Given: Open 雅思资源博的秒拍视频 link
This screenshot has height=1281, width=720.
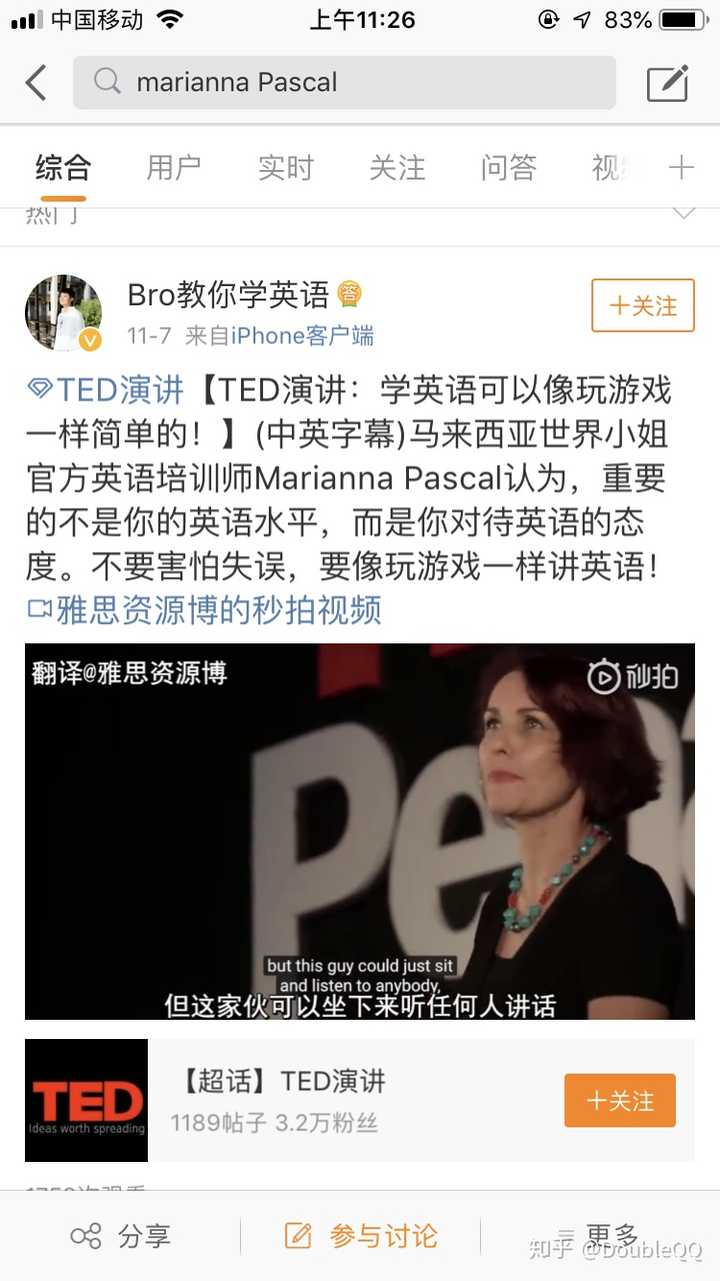Looking at the screenshot, I should [x=205, y=609].
